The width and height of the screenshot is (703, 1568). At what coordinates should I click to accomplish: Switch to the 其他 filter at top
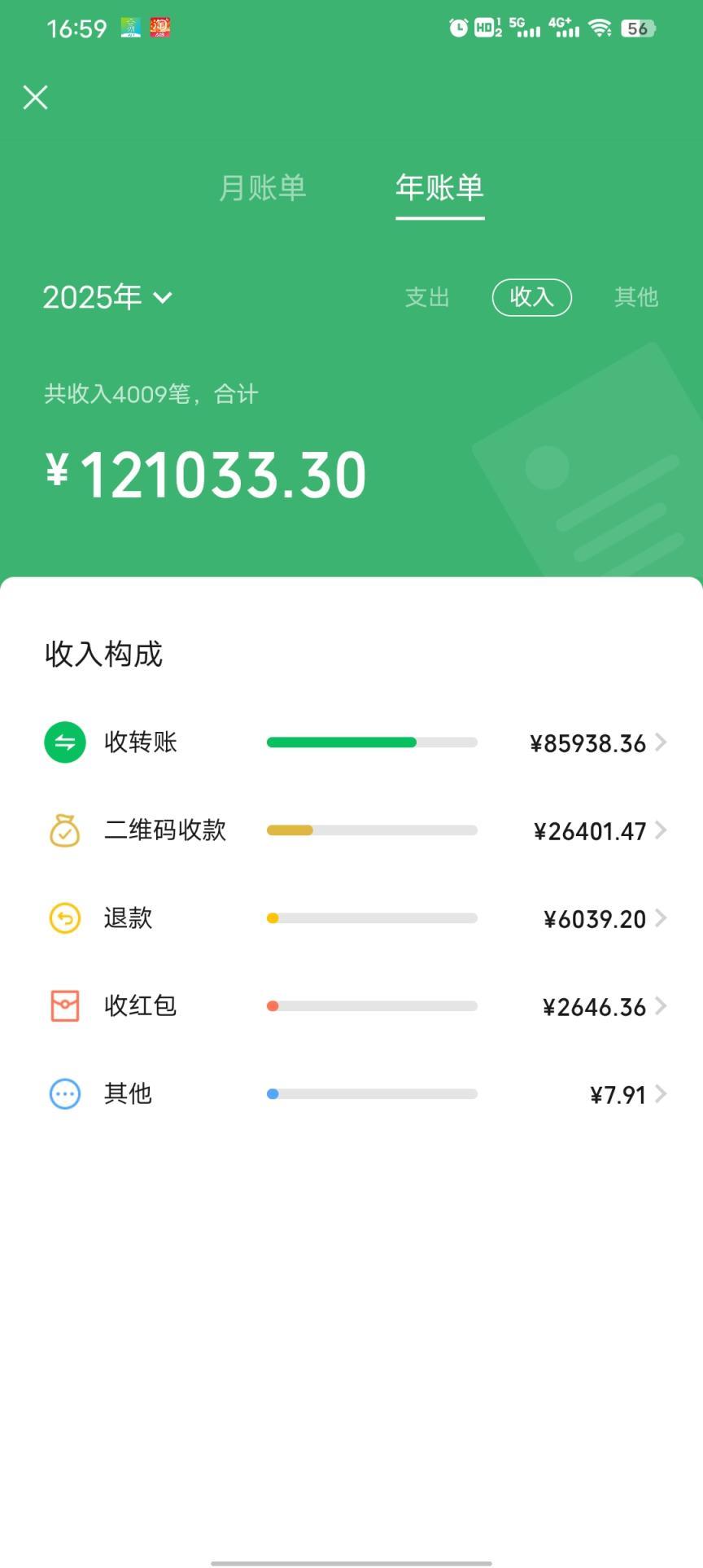point(636,297)
